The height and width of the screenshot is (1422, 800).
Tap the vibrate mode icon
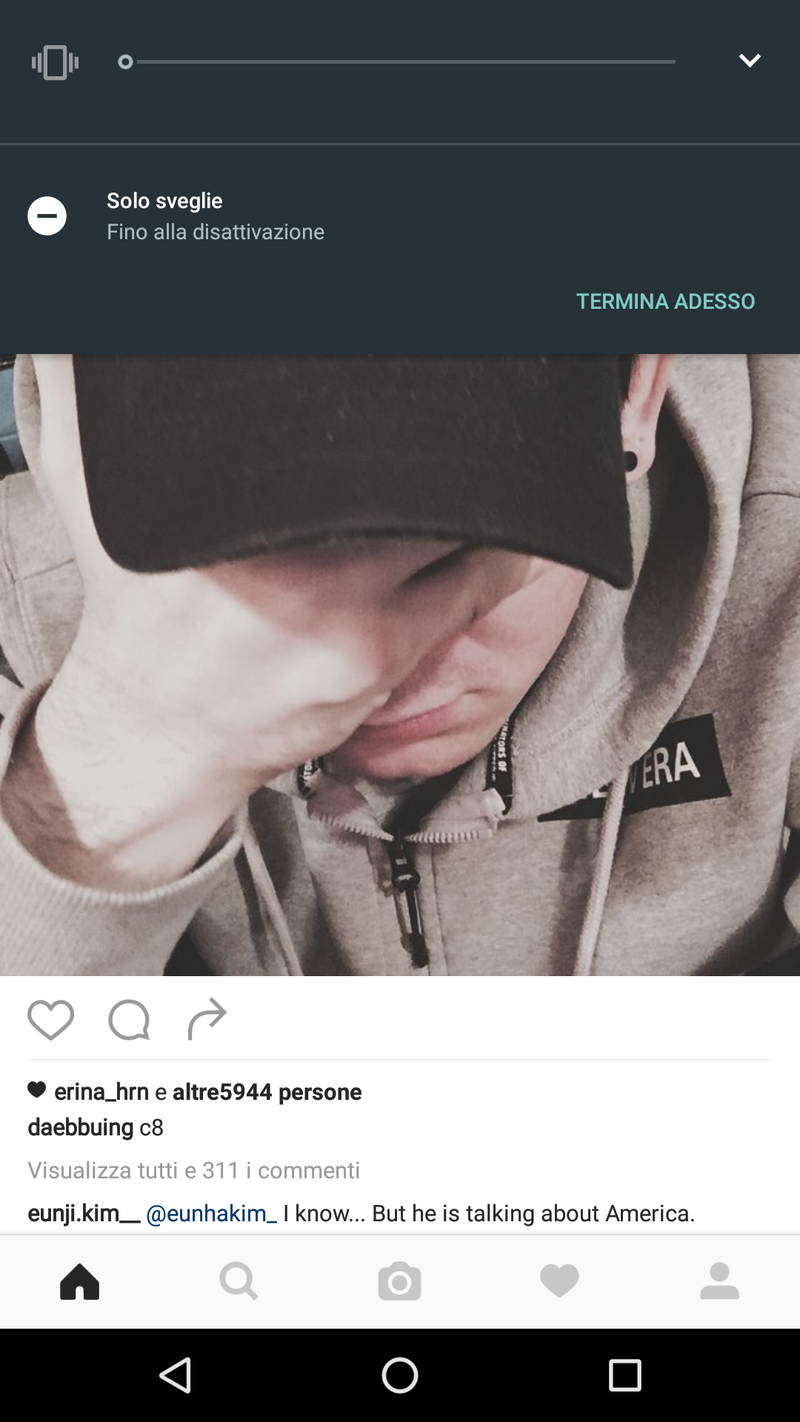pos(55,63)
